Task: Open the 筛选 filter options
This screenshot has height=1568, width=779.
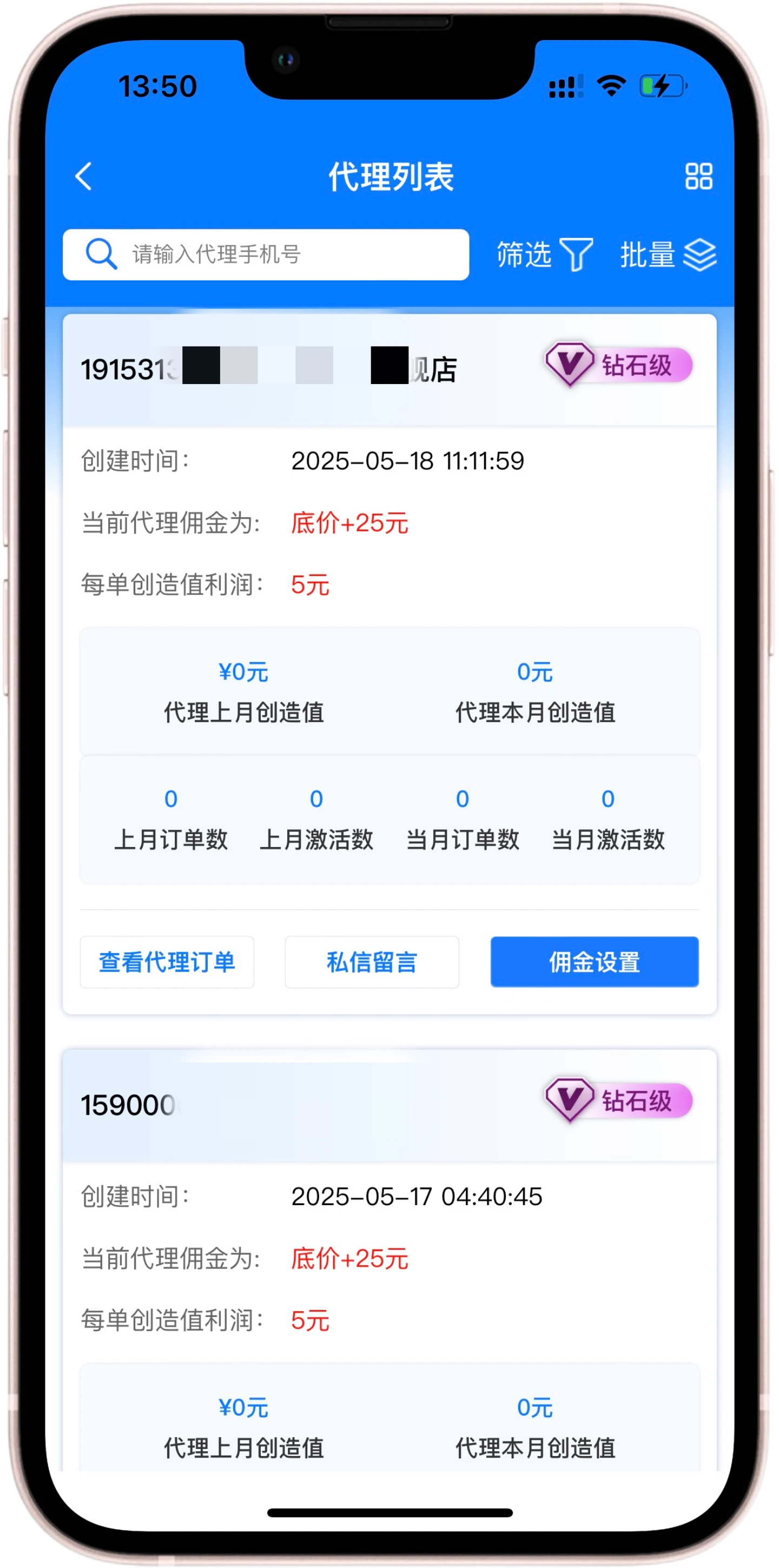Action: tap(544, 254)
